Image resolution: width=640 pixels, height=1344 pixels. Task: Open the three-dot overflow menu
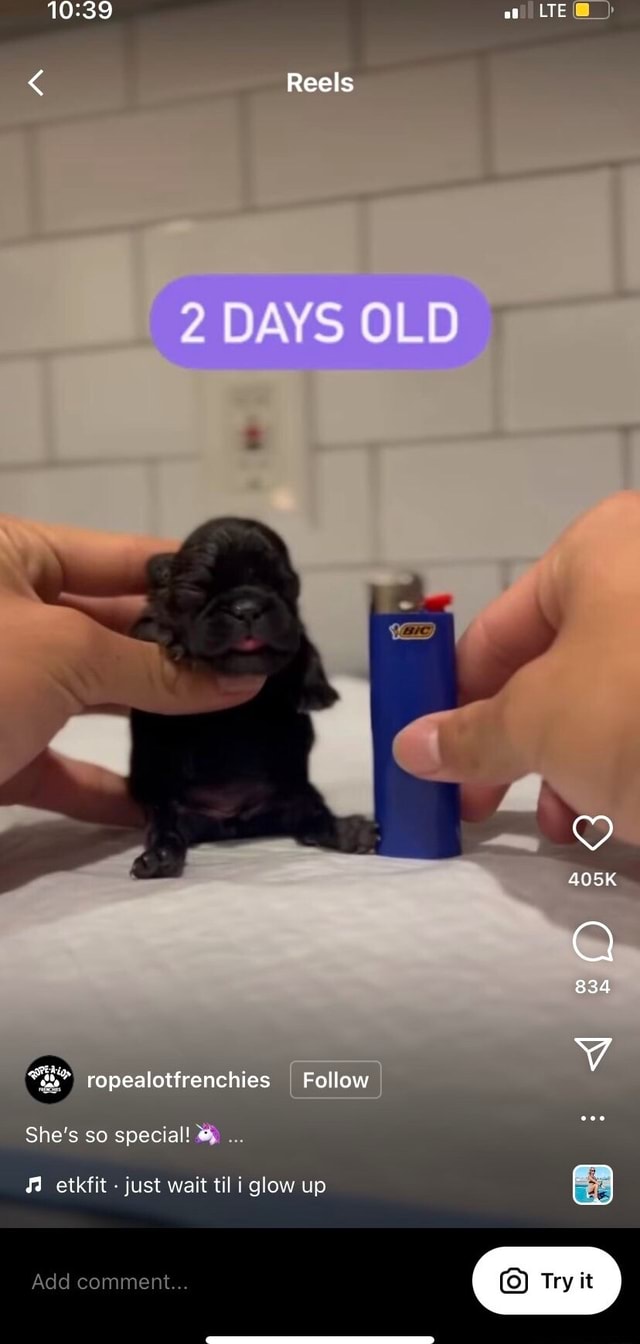click(593, 1118)
